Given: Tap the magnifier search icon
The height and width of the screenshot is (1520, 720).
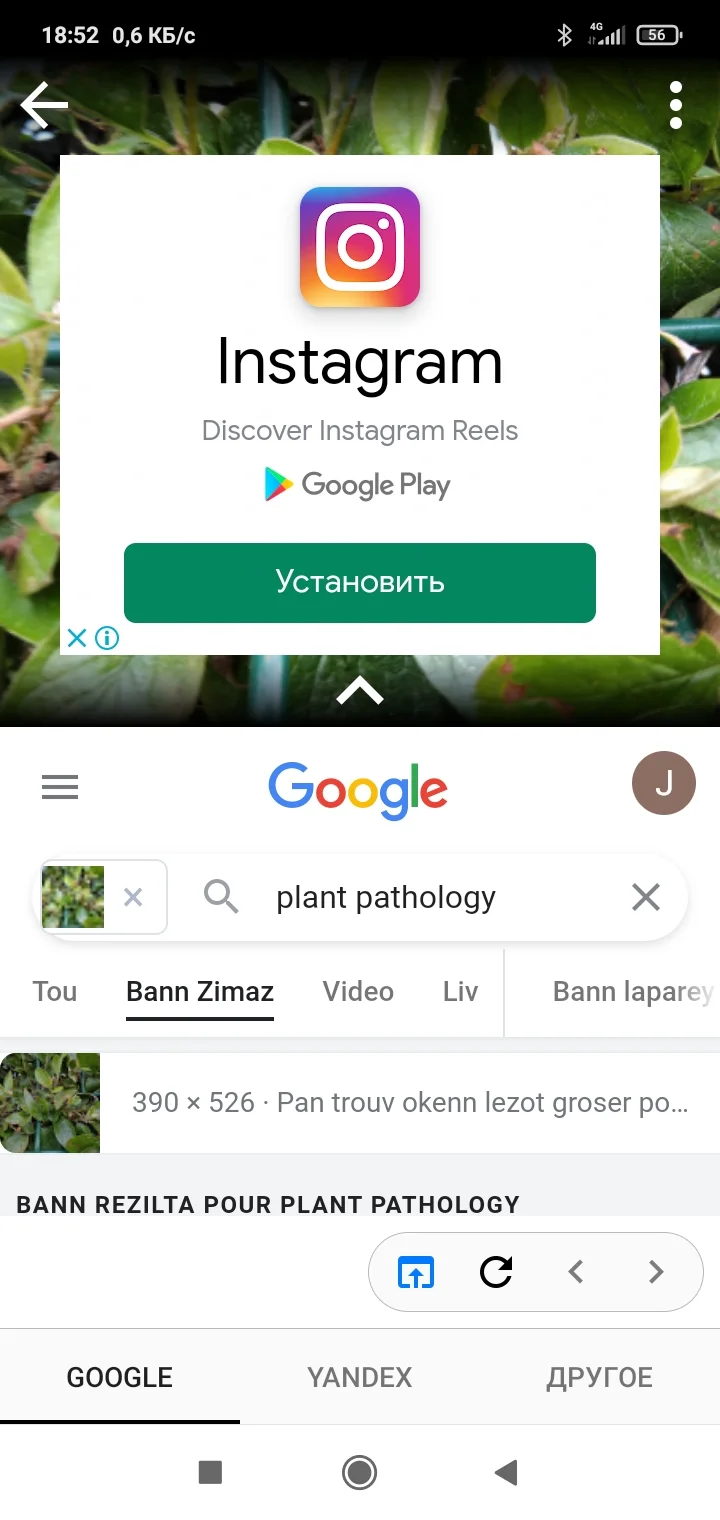Looking at the screenshot, I should [x=221, y=897].
